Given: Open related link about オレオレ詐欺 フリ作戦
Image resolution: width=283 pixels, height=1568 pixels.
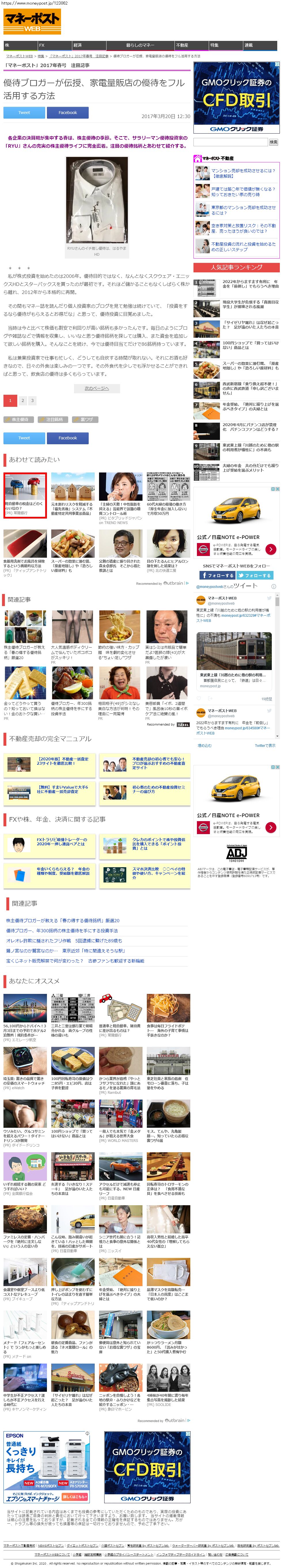Looking at the screenshot, I should (64, 940).
